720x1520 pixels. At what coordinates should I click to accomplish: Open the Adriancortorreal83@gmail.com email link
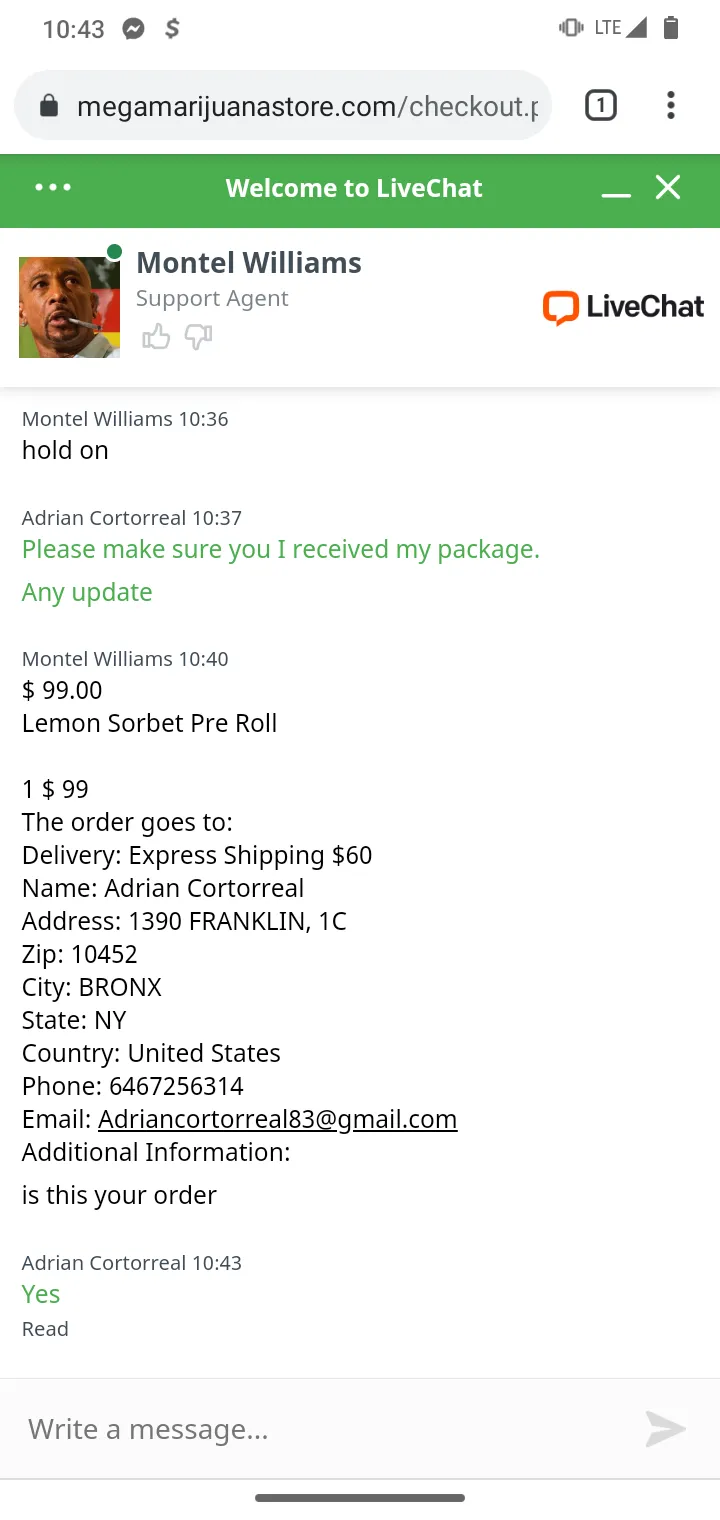click(x=277, y=1119)
